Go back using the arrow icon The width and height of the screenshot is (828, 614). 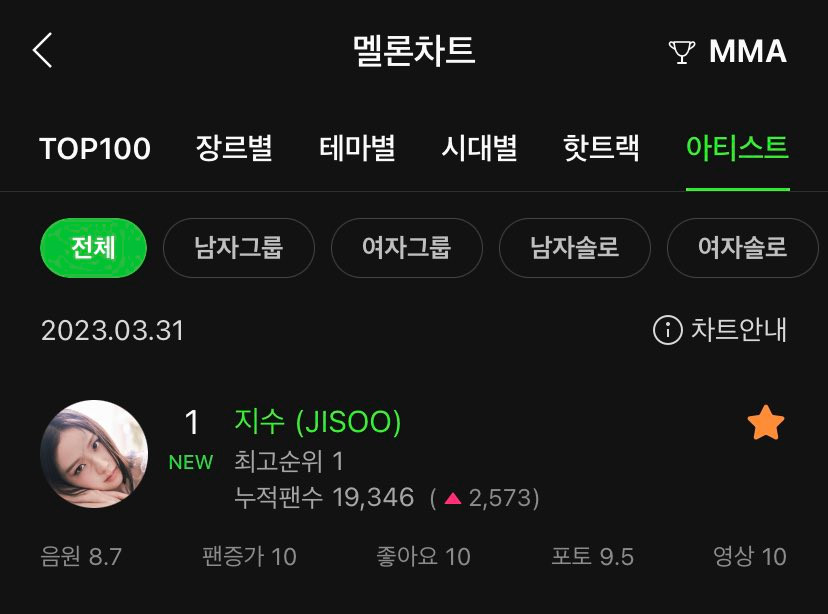42,50
